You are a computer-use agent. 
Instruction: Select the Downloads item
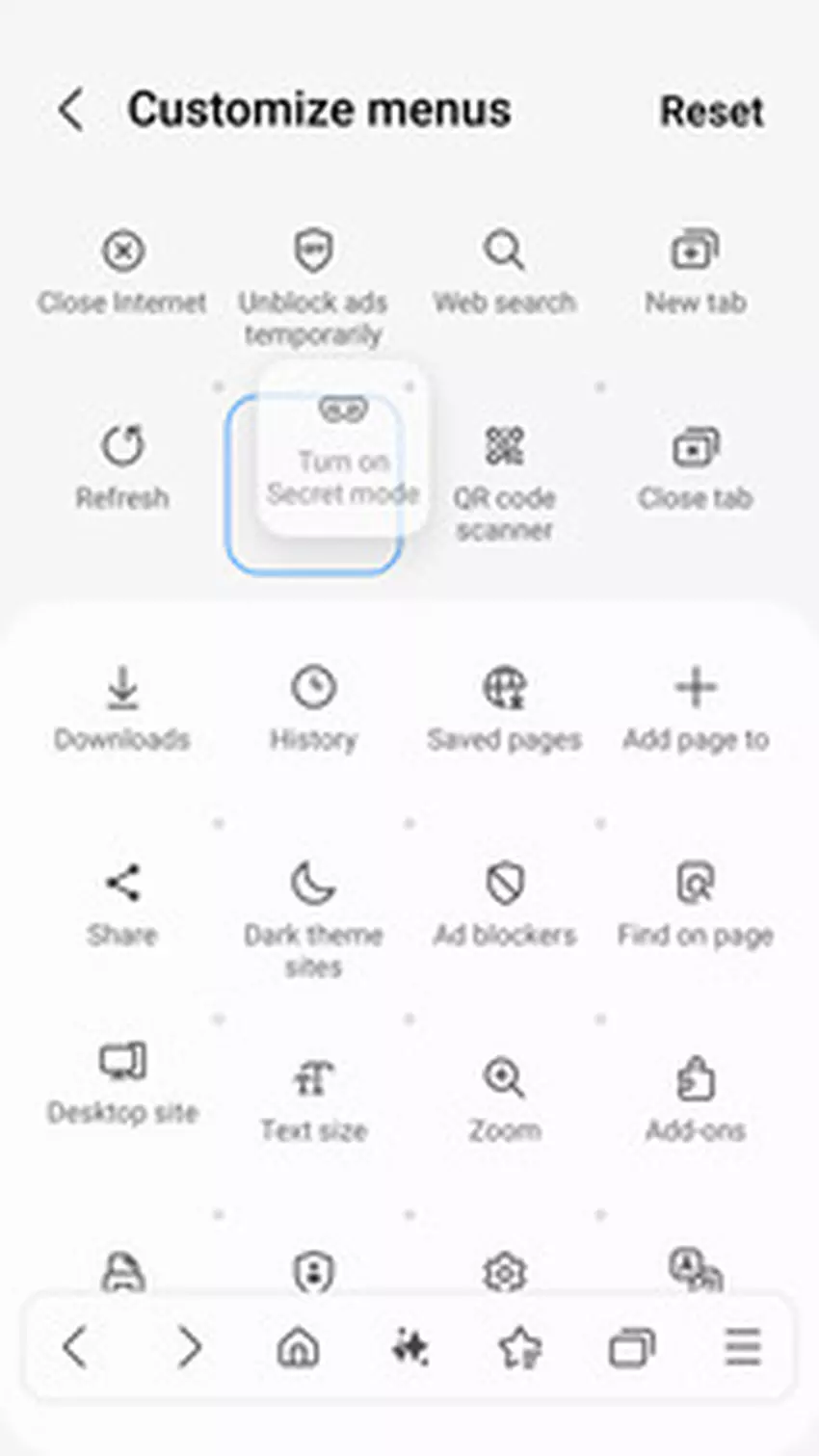[122, 709]
